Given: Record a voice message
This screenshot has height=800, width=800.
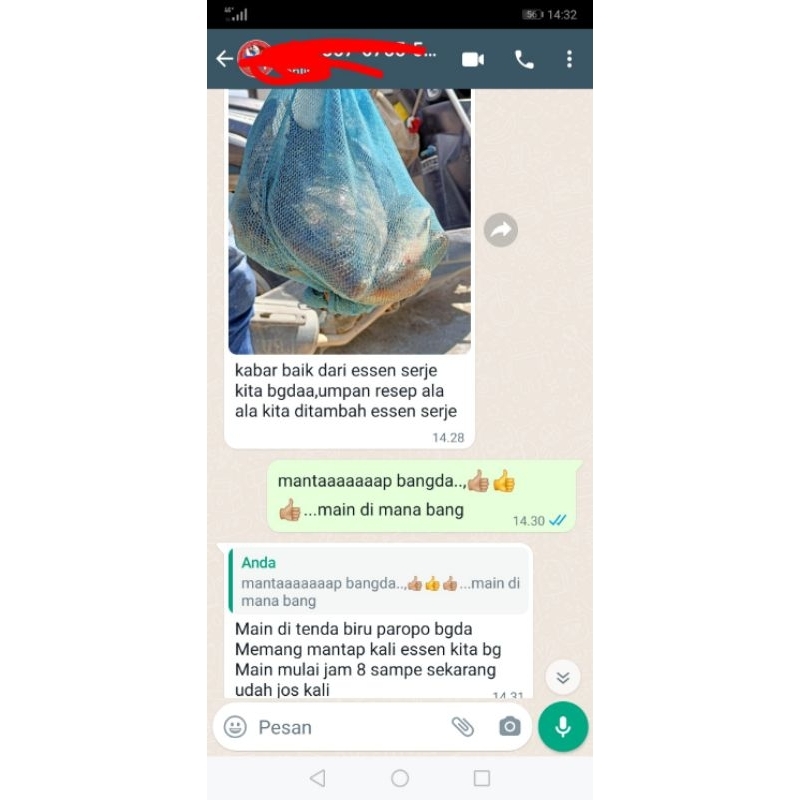Looking at the screenshot, I should pos(563,727).
